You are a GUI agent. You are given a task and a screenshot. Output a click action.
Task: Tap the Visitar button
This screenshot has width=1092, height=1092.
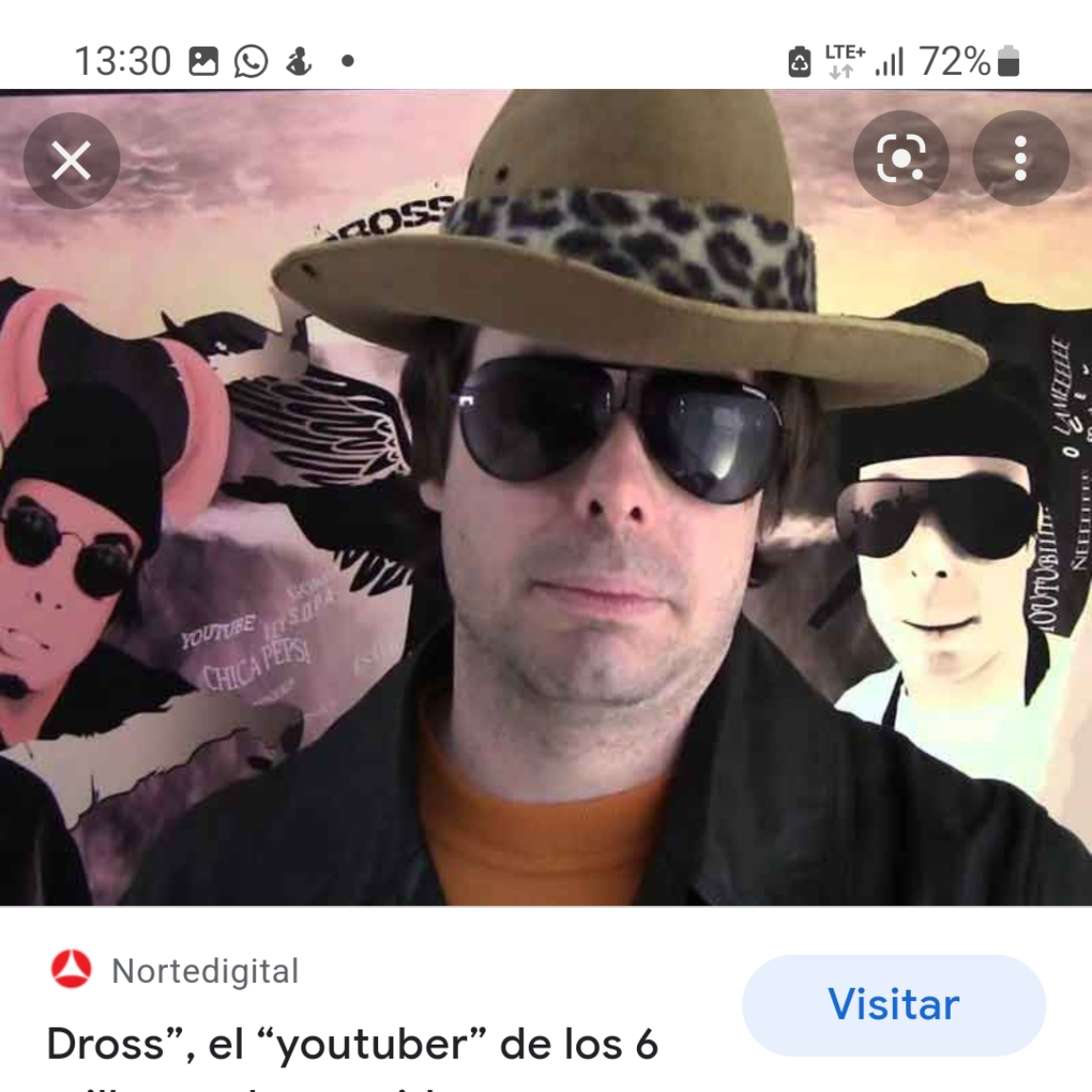pos(893,1005)
